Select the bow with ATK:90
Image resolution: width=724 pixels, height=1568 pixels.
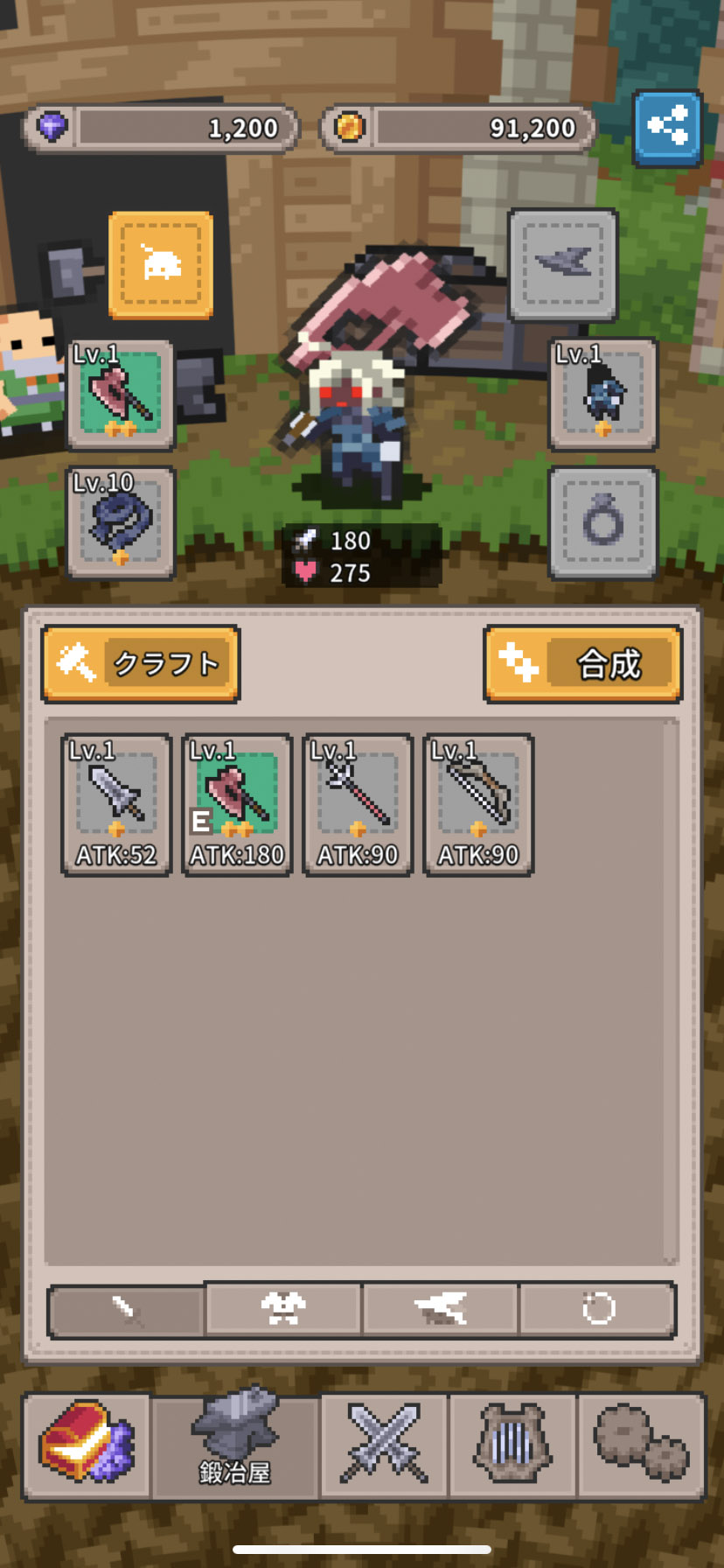coord(478,805)
